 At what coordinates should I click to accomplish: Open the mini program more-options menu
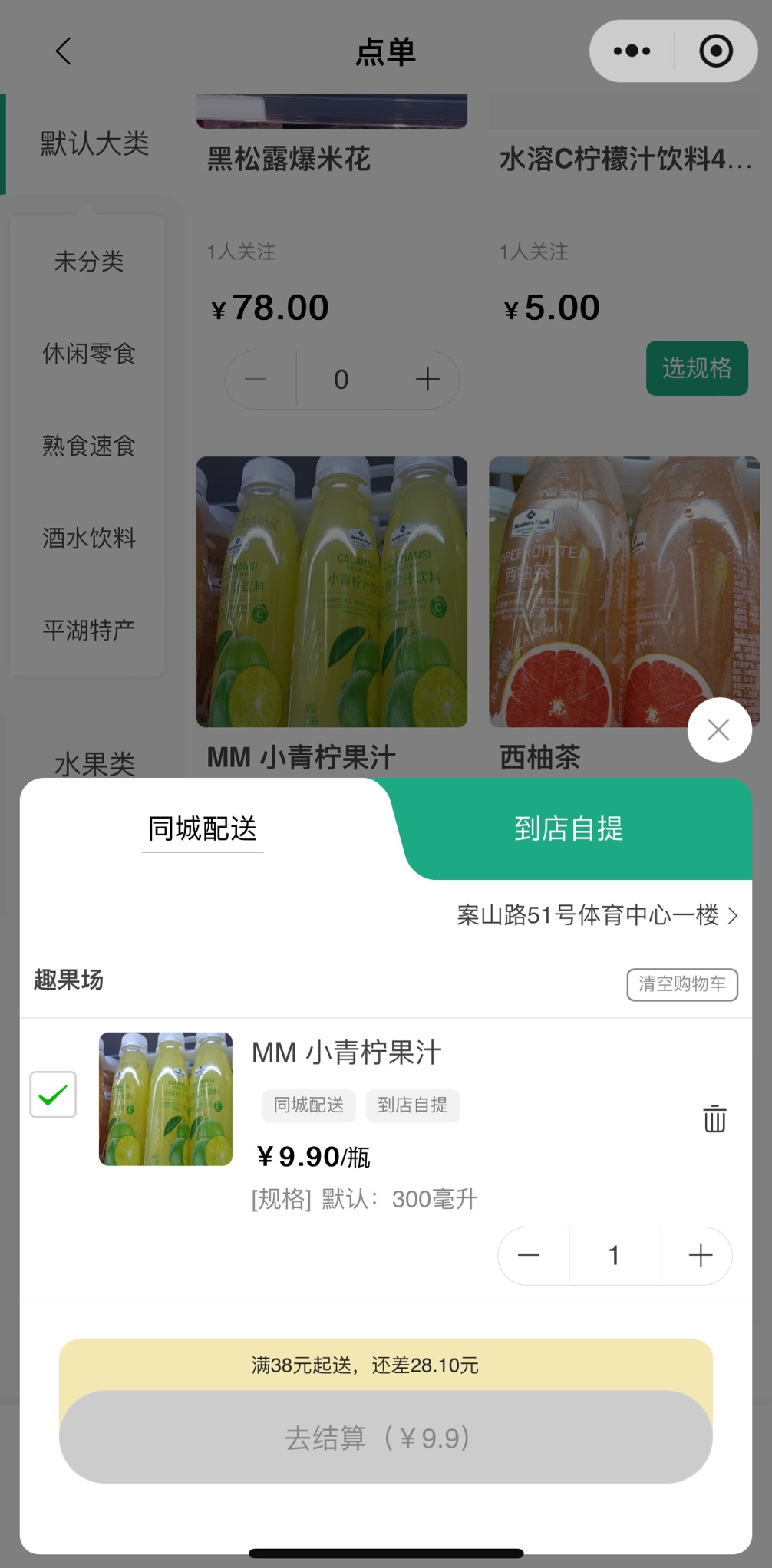pyautogui.click(x=632, y=51)
